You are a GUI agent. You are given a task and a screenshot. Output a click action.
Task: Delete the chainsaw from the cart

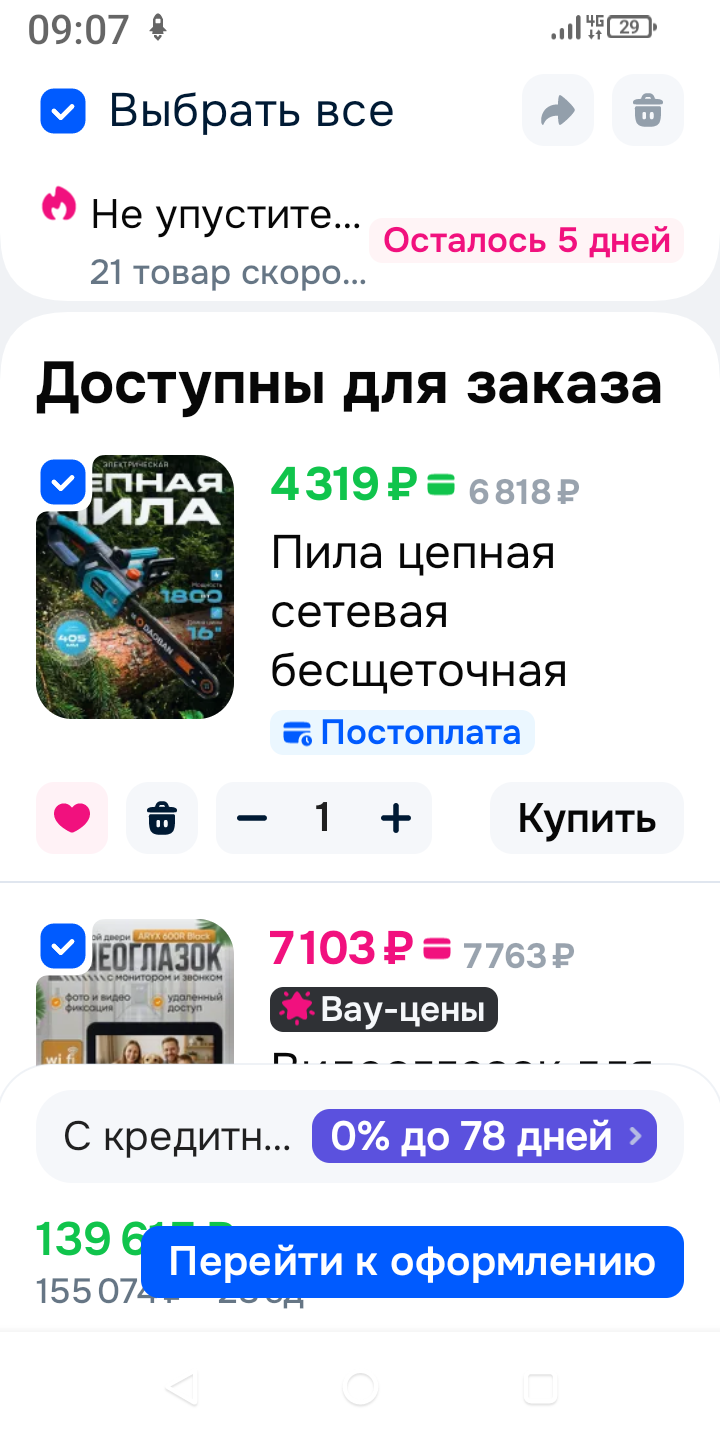[162, 818]
